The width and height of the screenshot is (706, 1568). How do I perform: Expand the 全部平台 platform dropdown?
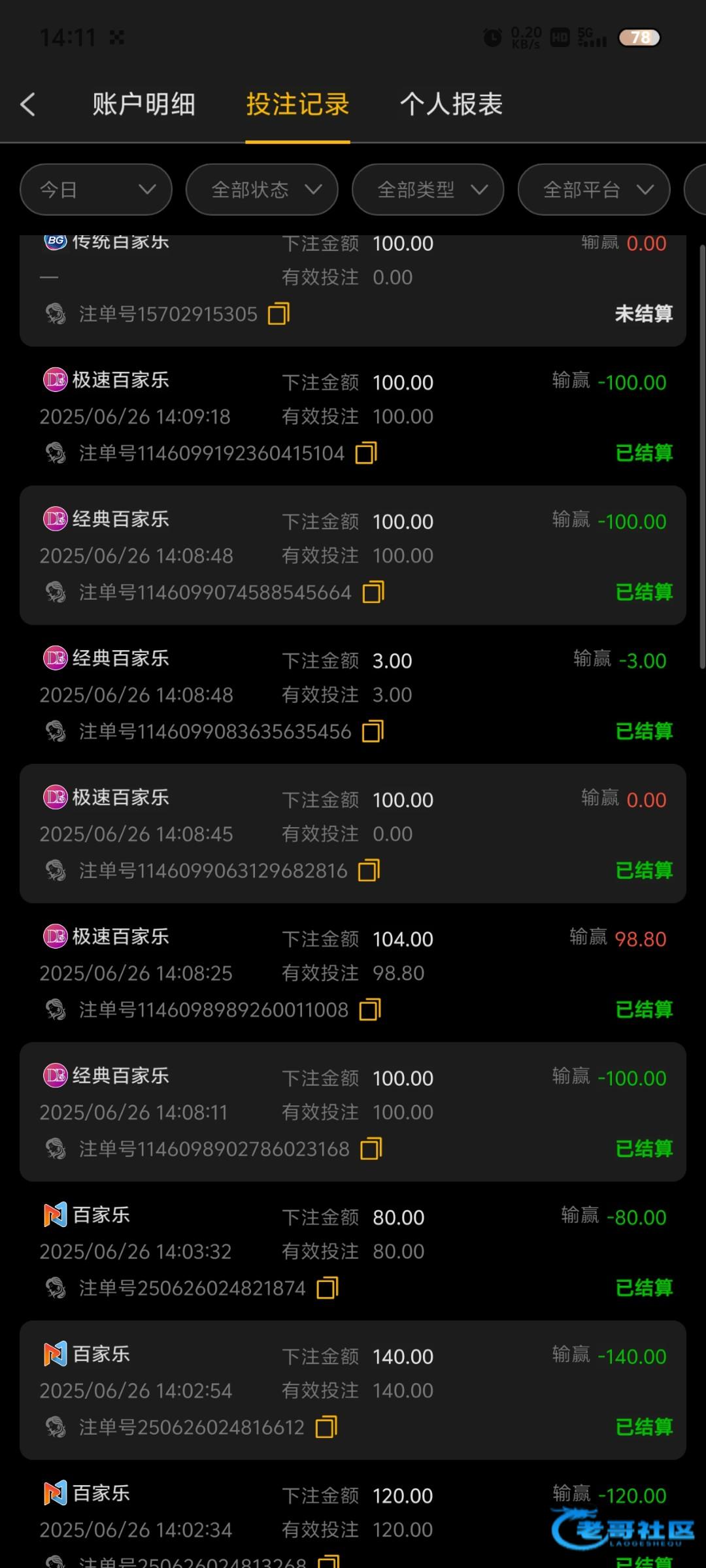click(x=594, y=189)
